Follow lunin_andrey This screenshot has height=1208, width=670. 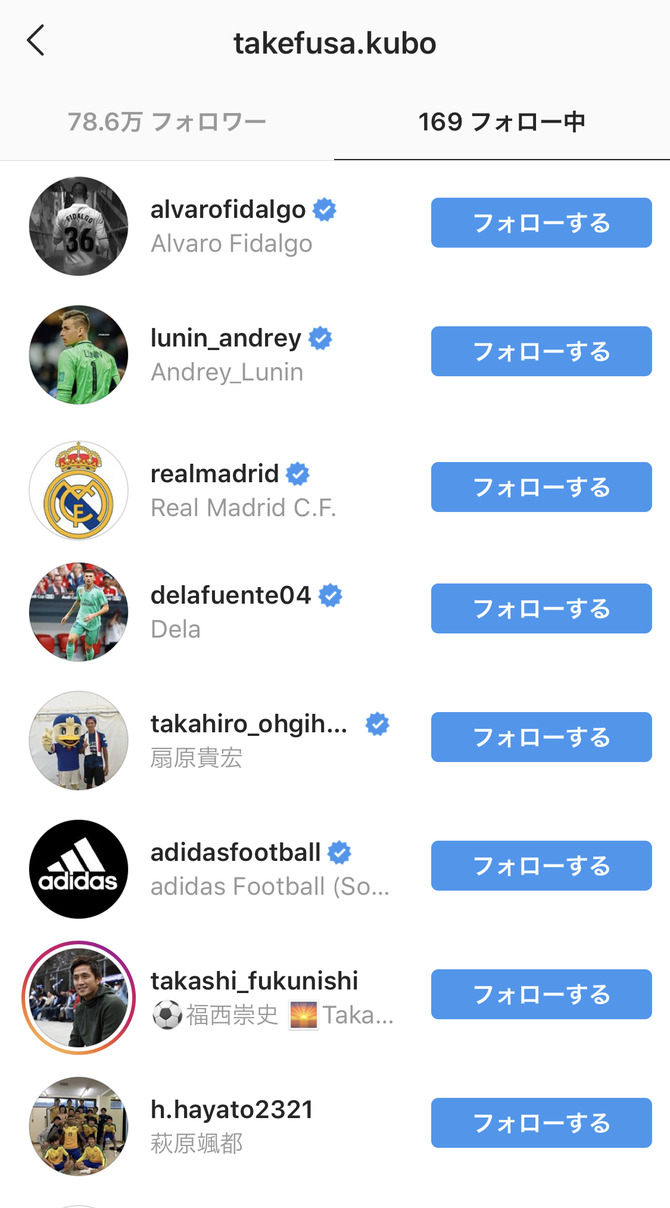(x=541, y=352)
